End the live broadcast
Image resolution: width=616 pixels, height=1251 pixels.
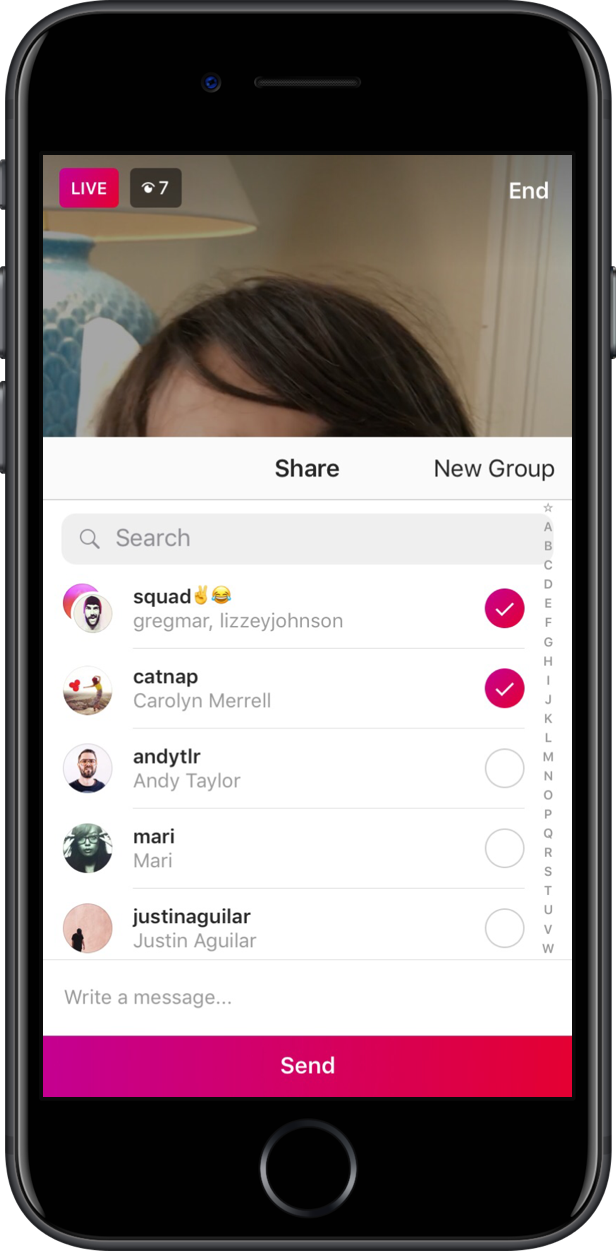[x=528, y=190]
